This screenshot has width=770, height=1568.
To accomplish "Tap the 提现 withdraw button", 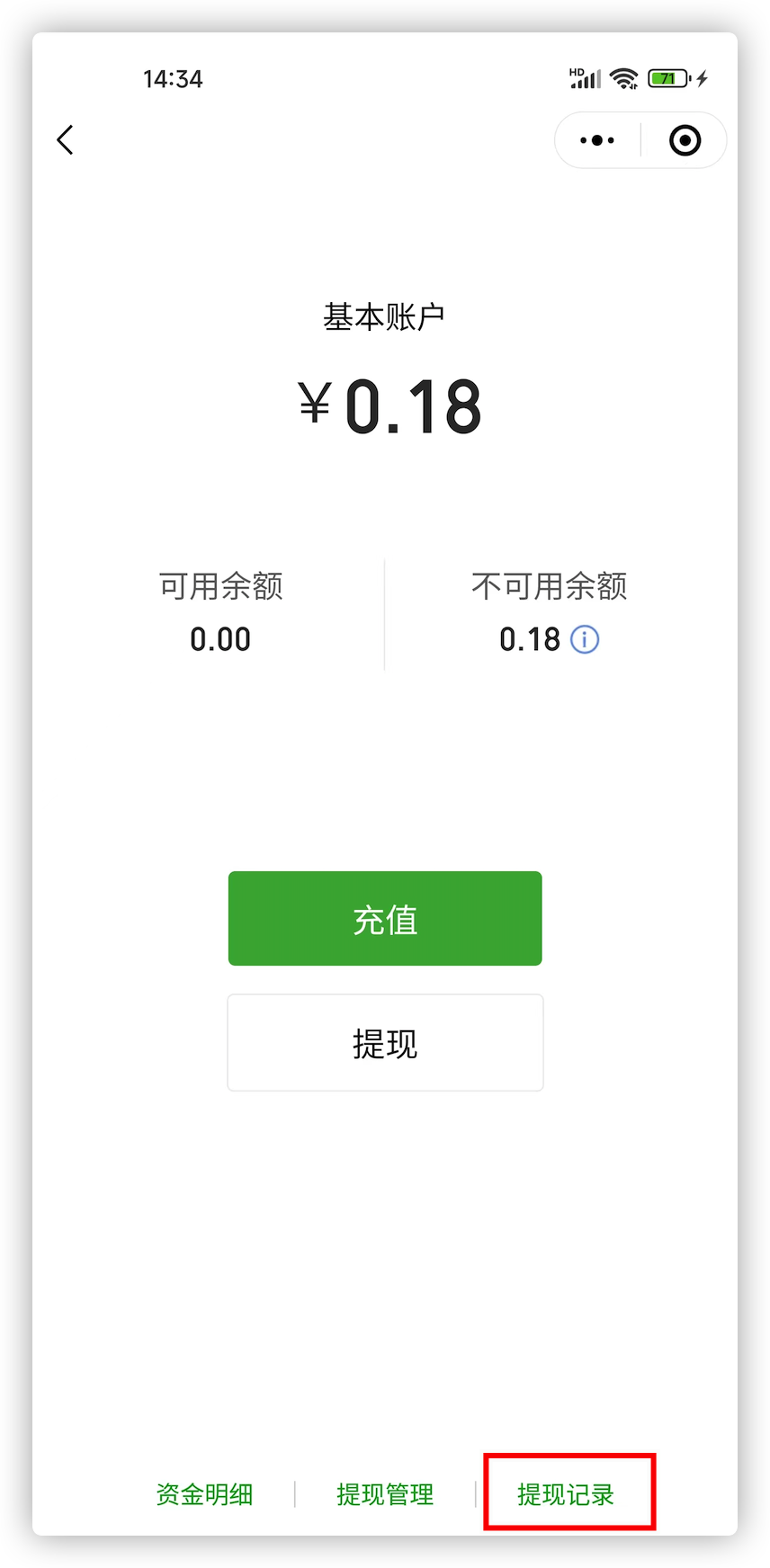I will 385,1043.
